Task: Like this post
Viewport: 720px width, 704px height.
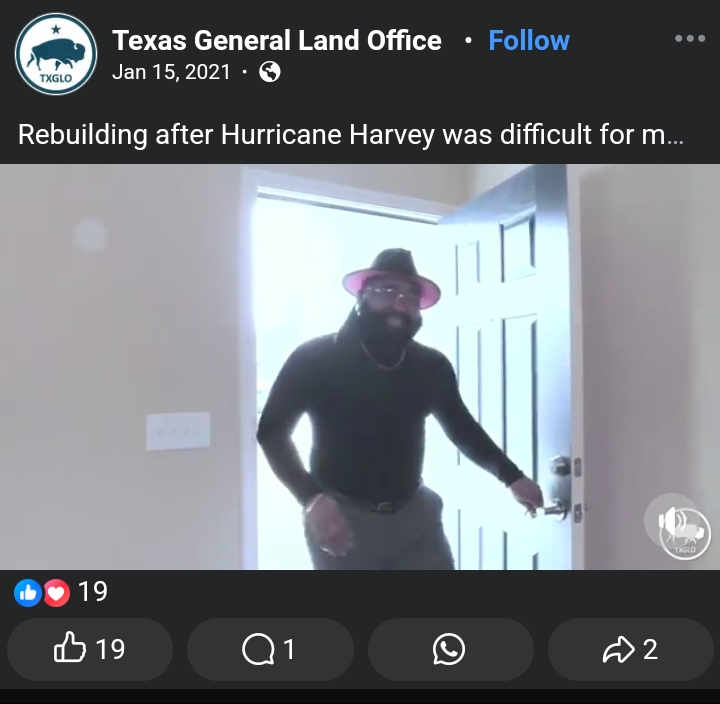Action: (90, 650)
